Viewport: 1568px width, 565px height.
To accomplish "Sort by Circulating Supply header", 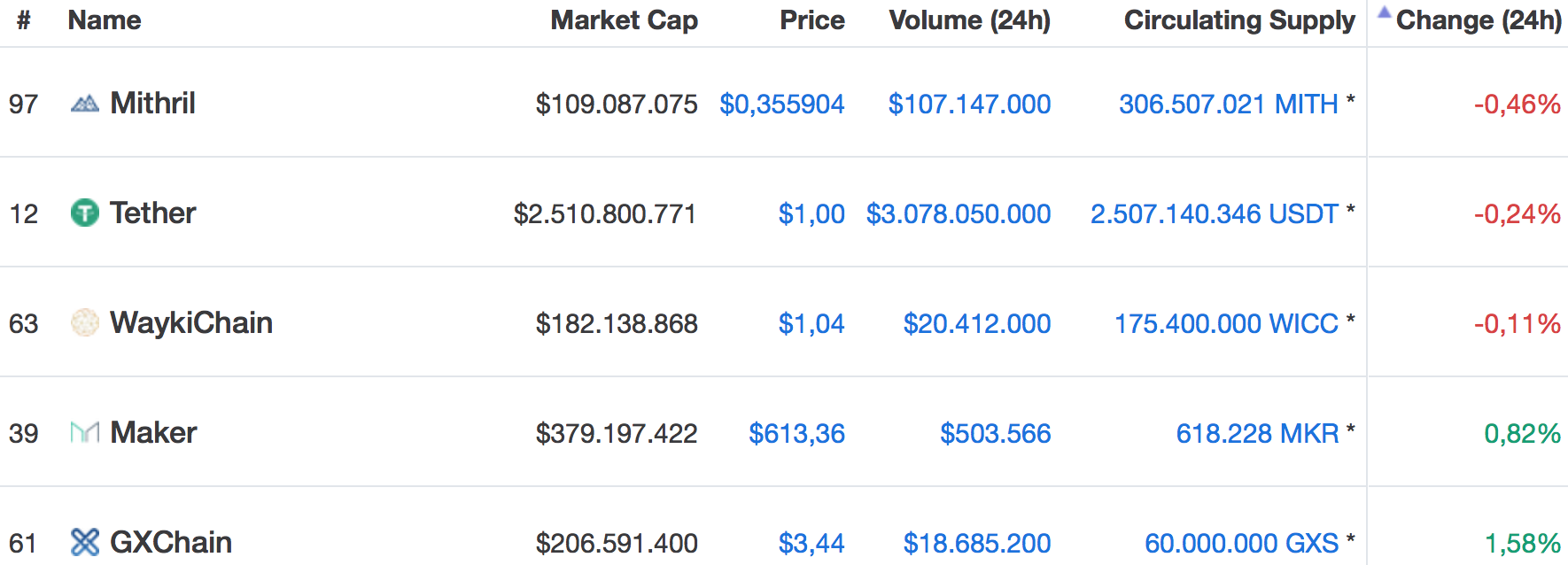I will point(1238,20).
